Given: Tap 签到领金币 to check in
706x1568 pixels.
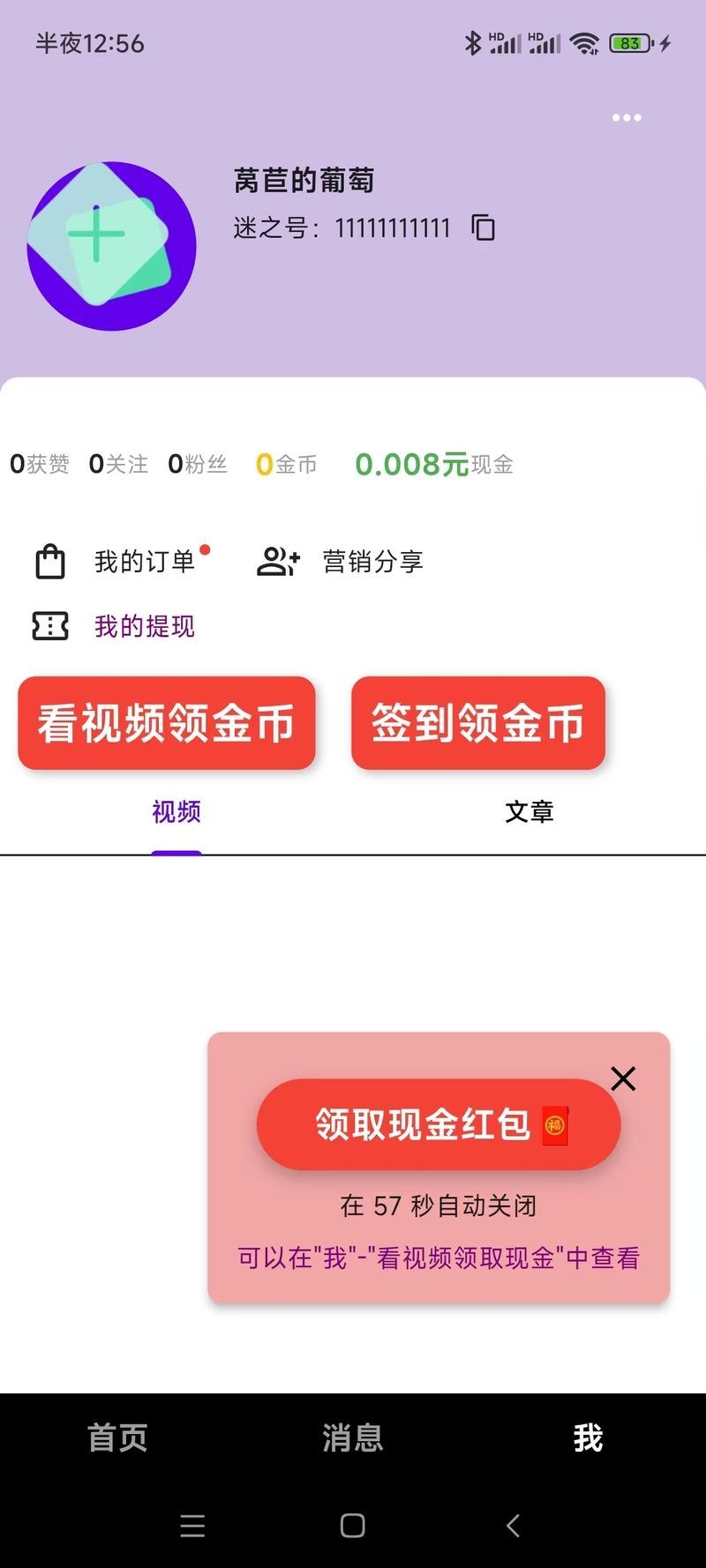Looking at the screenshot, I should click(x=477, y=723).
